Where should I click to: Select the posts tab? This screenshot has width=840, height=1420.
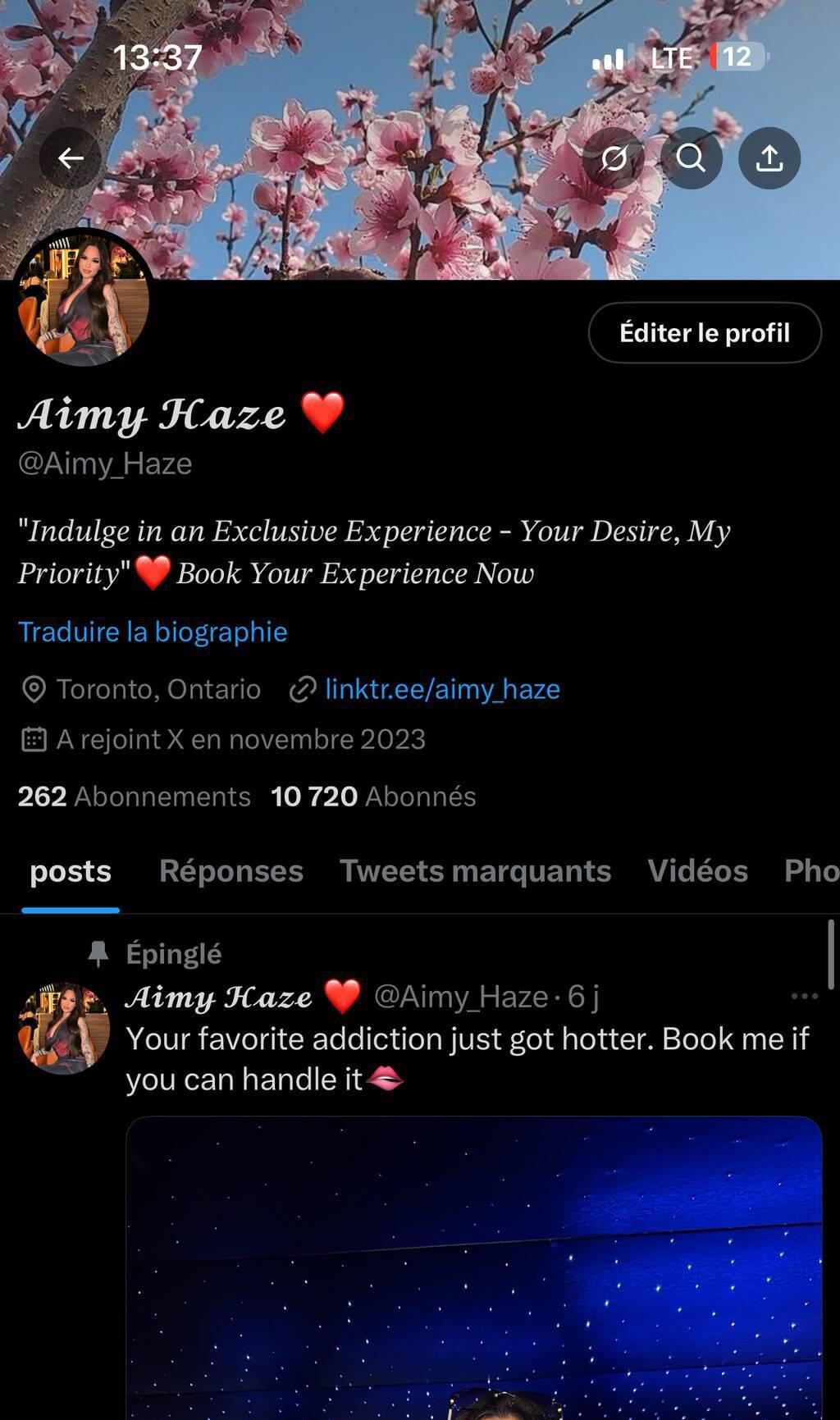coord(71,871)
